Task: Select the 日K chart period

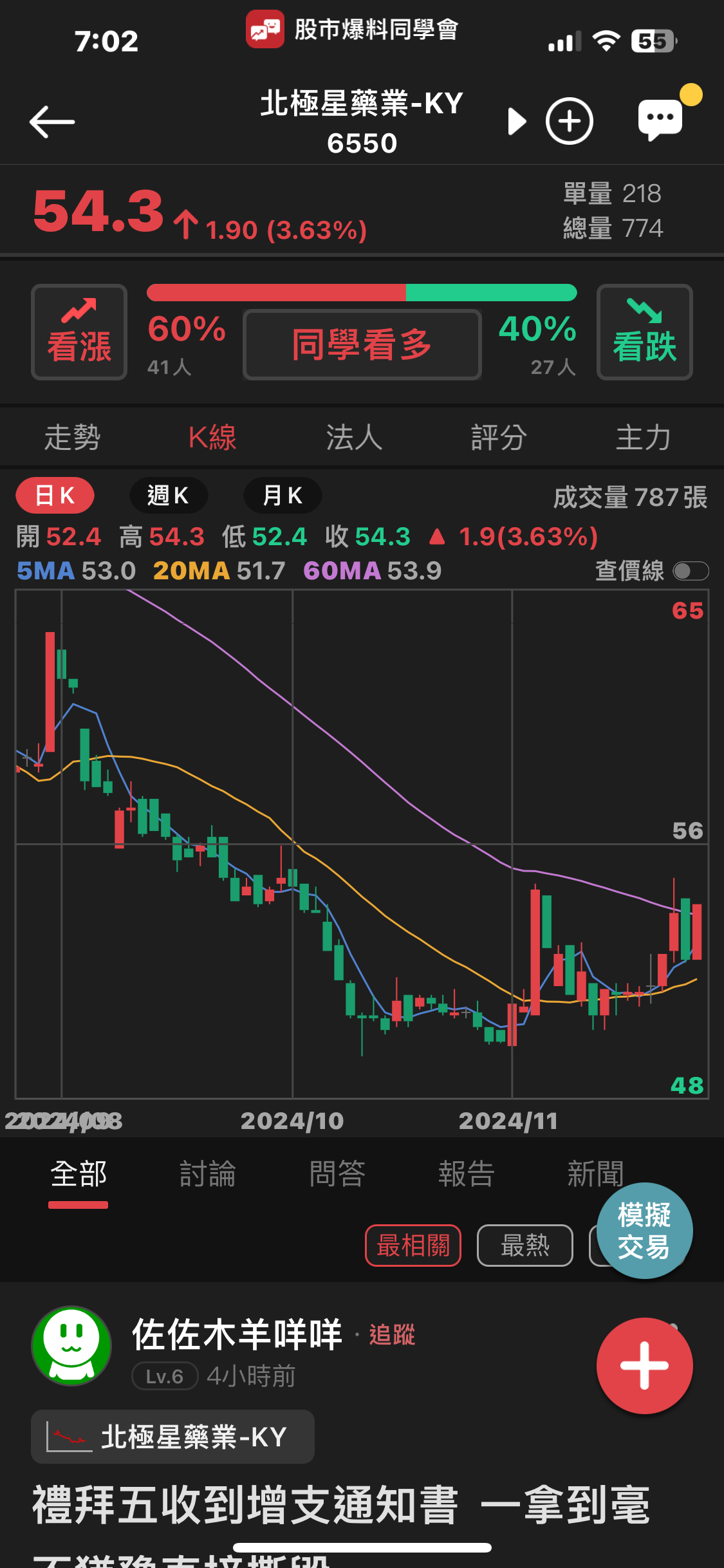Action: [55, 496]
